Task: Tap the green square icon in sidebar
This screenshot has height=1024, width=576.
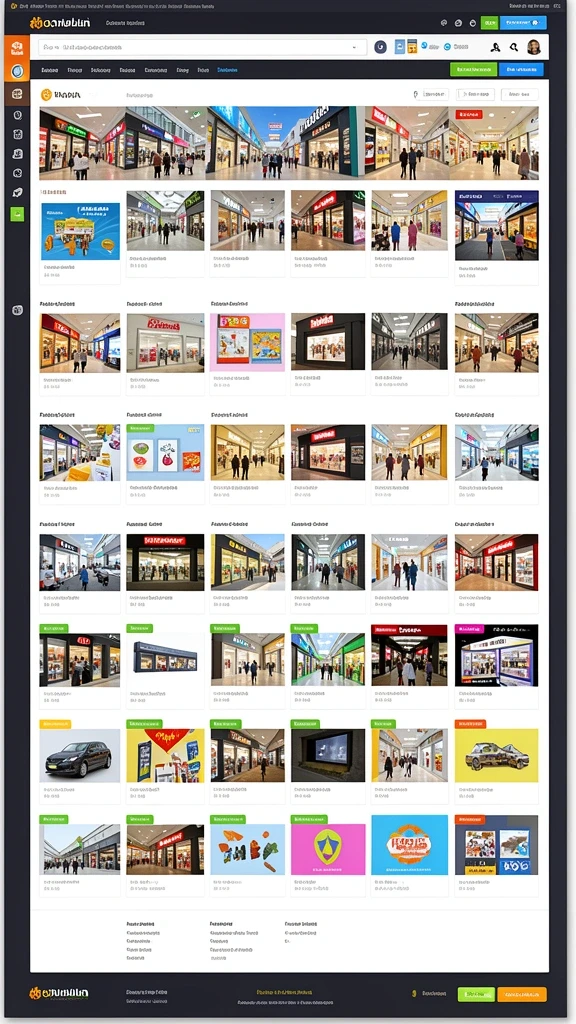Action: coord(17,214)
